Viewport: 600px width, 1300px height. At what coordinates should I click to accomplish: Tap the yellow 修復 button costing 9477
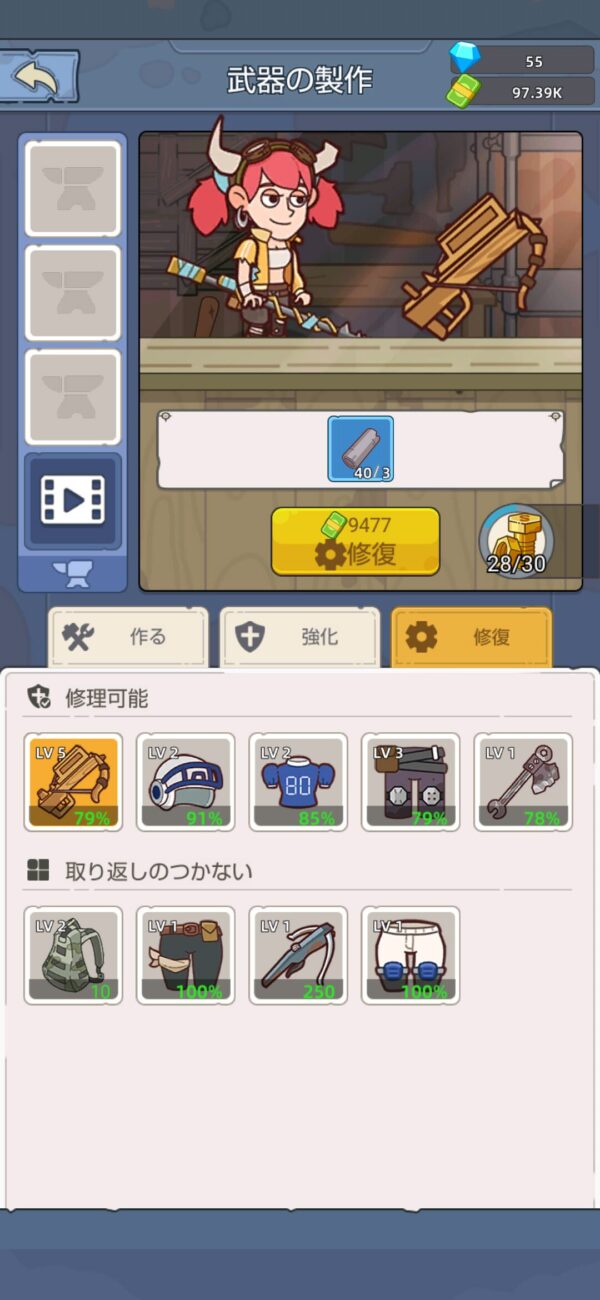(x=355, y=541)
